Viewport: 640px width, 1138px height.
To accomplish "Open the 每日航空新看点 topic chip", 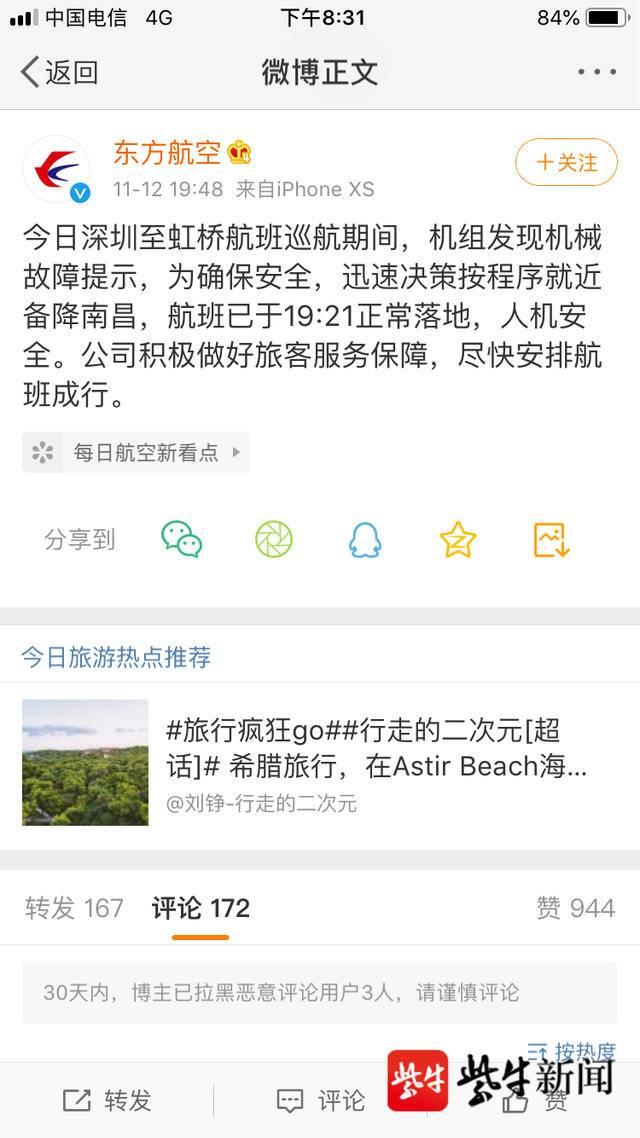I will pos(136,452).
